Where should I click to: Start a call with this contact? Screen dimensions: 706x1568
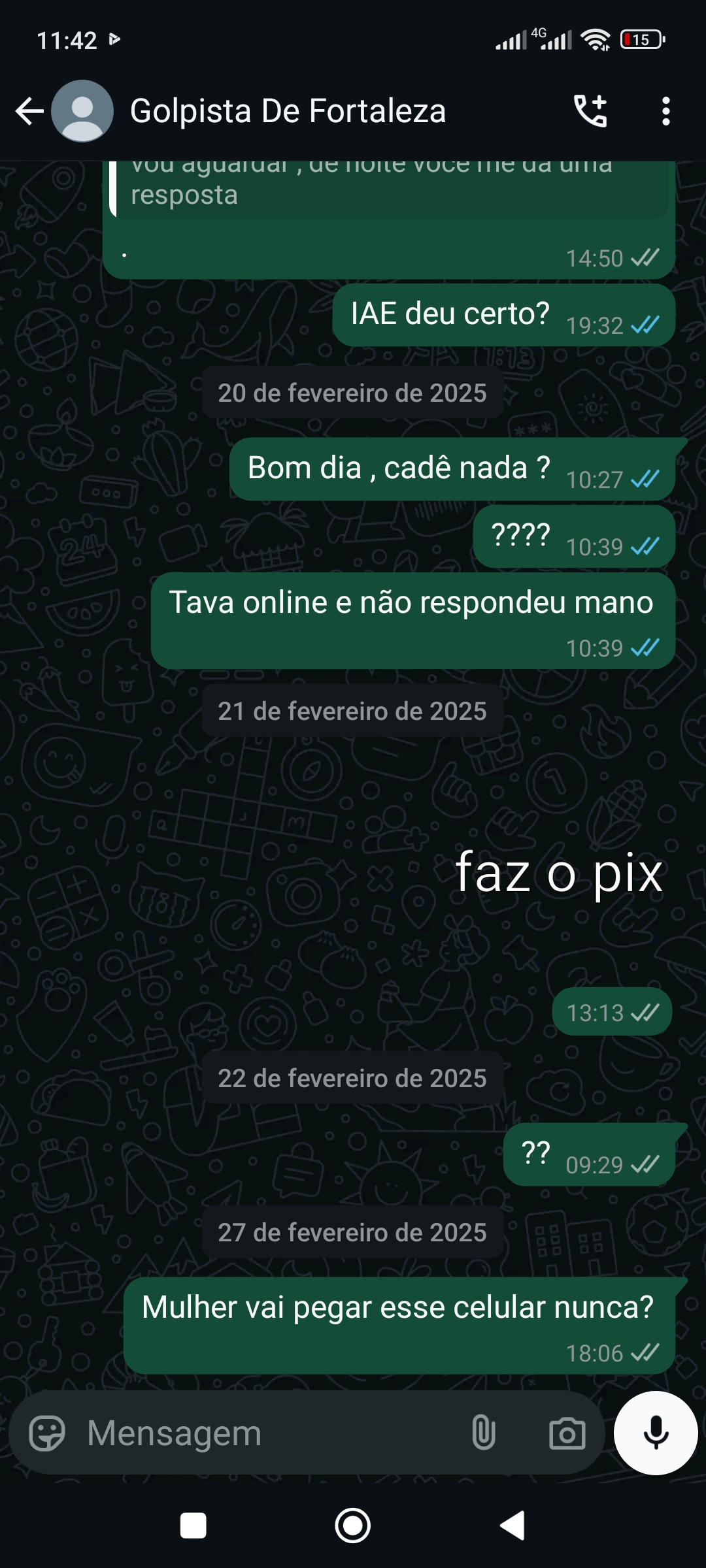tap(590, 111)
